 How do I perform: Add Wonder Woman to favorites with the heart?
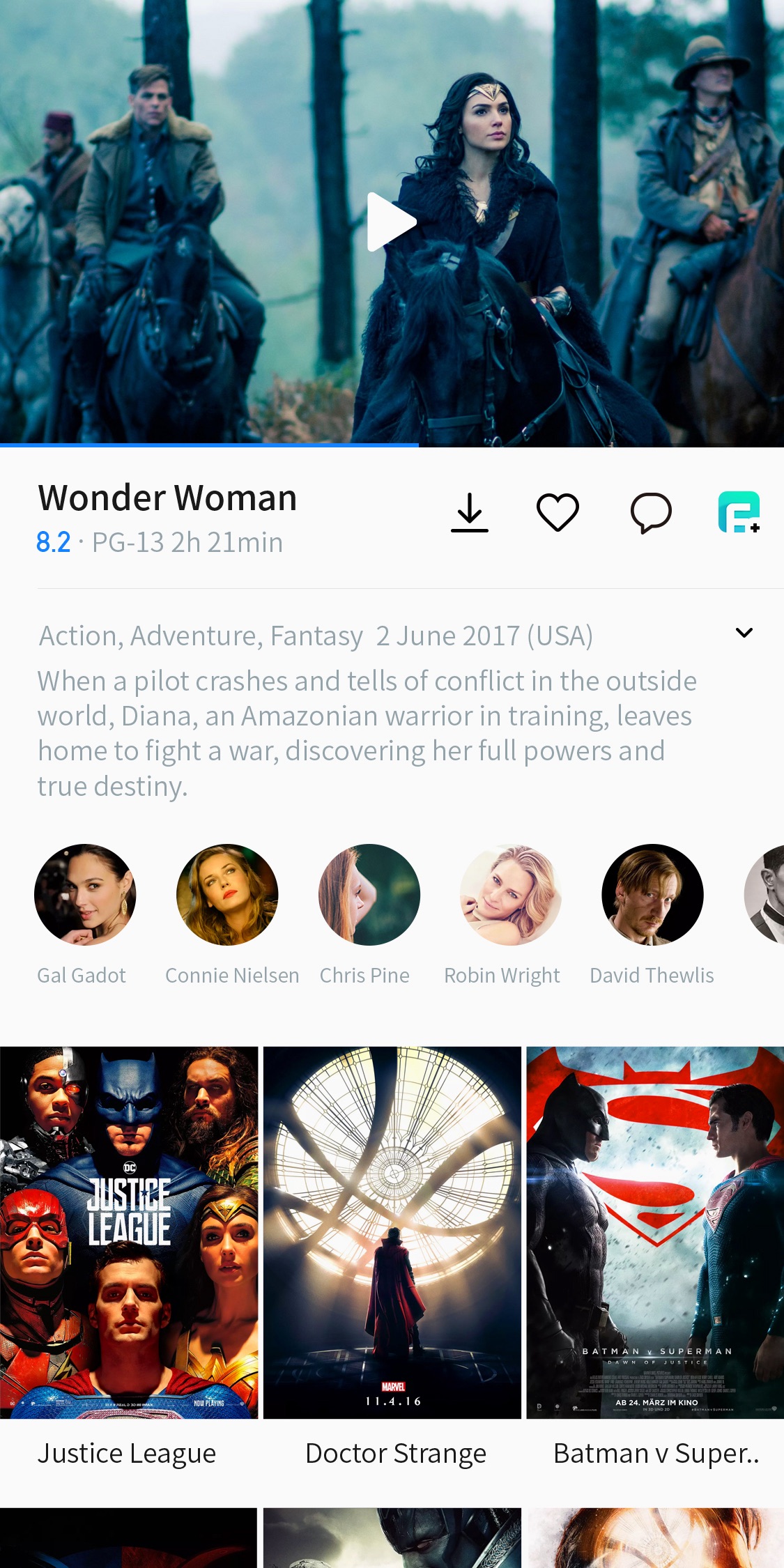pyautogui.click(x=558, y=512)
